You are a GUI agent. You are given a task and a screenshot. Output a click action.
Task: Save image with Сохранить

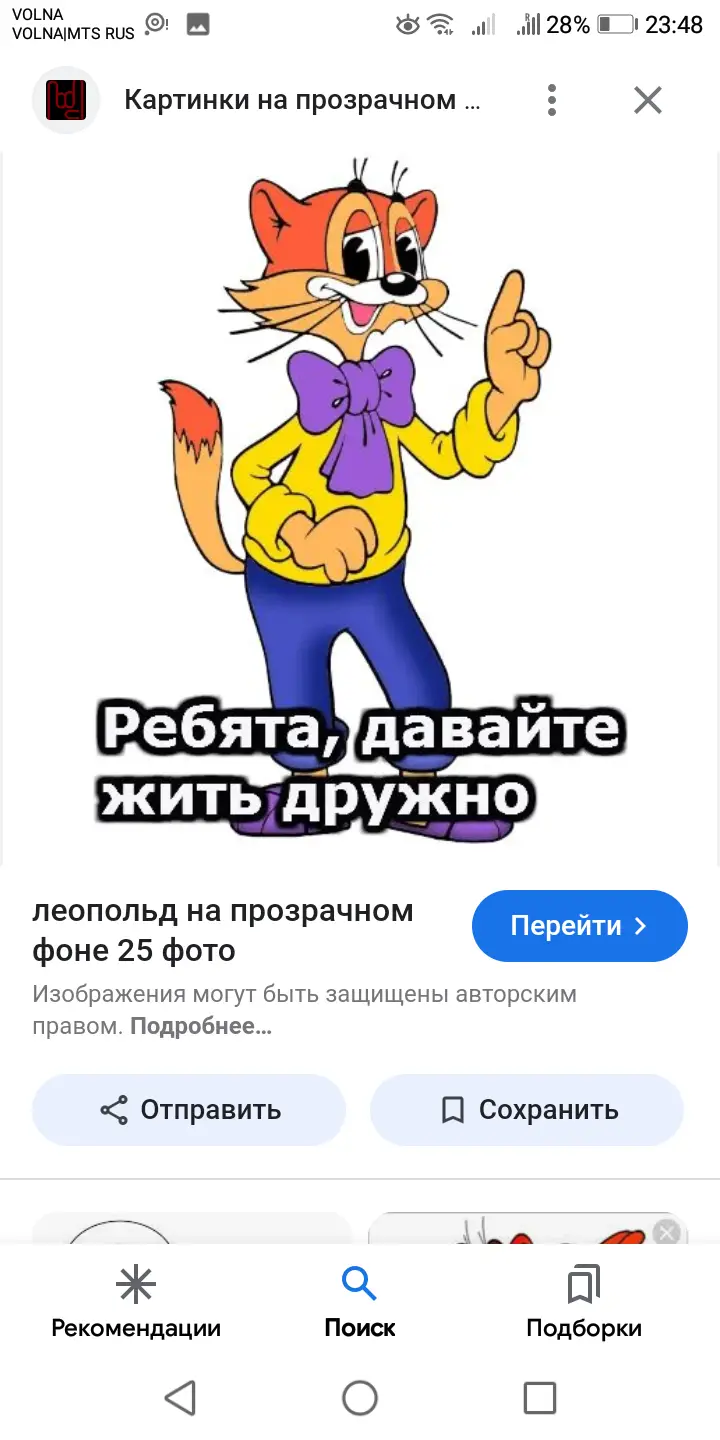point(527,1110)
